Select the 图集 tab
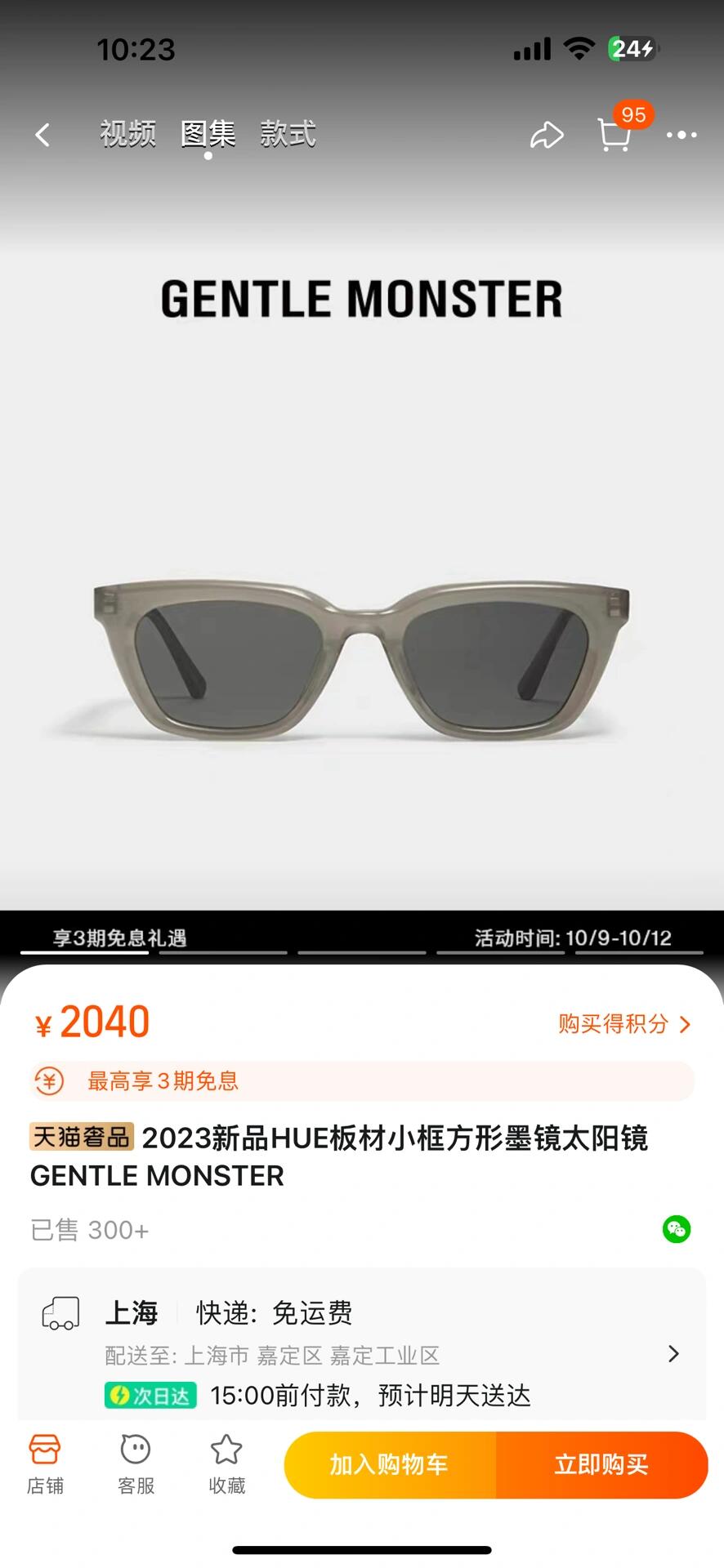This screenshot has width=724, height=1568. pyautogui.click(x=208, y=133)
